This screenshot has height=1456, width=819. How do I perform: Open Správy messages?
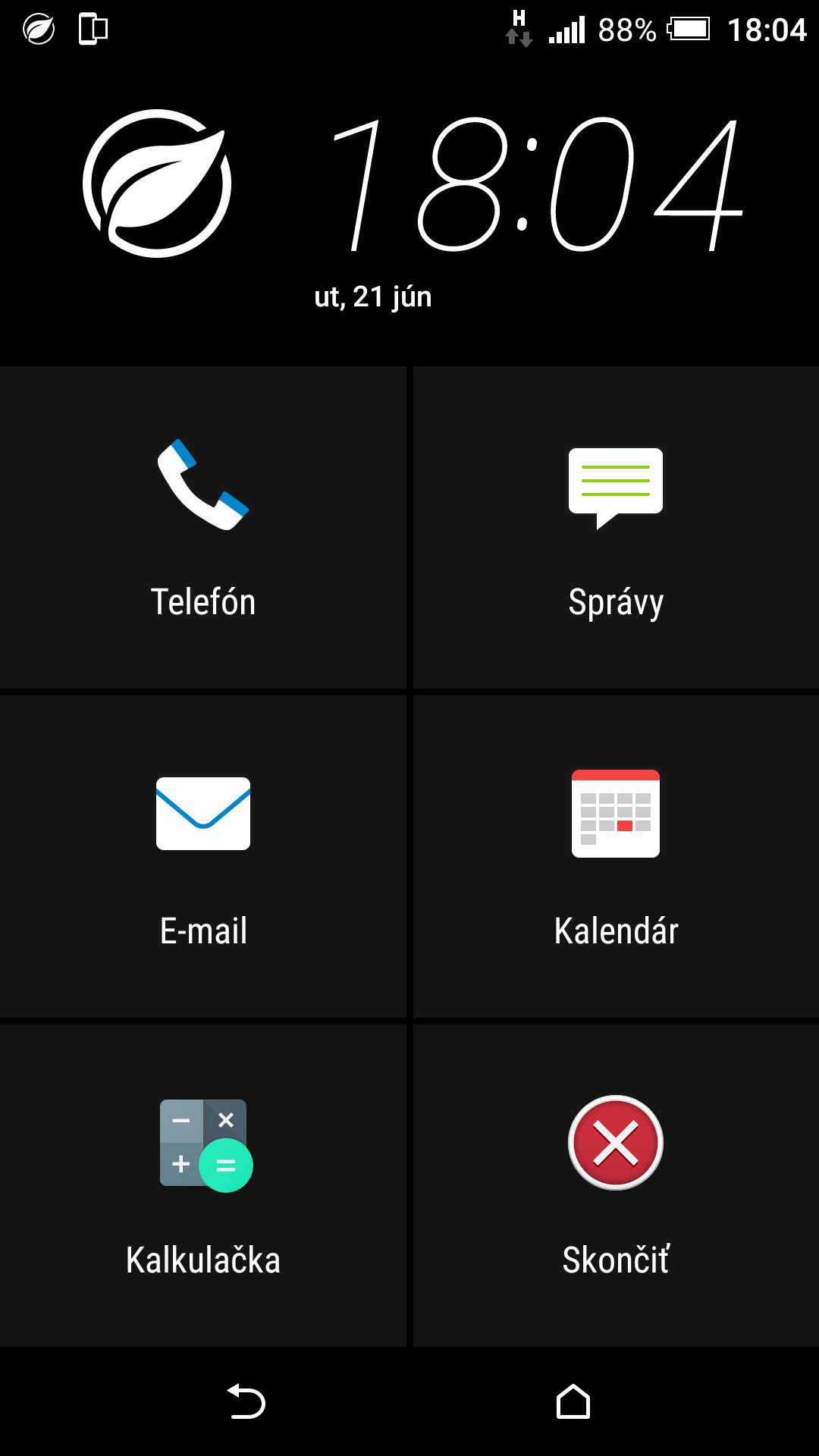click(x=616, y=528)
